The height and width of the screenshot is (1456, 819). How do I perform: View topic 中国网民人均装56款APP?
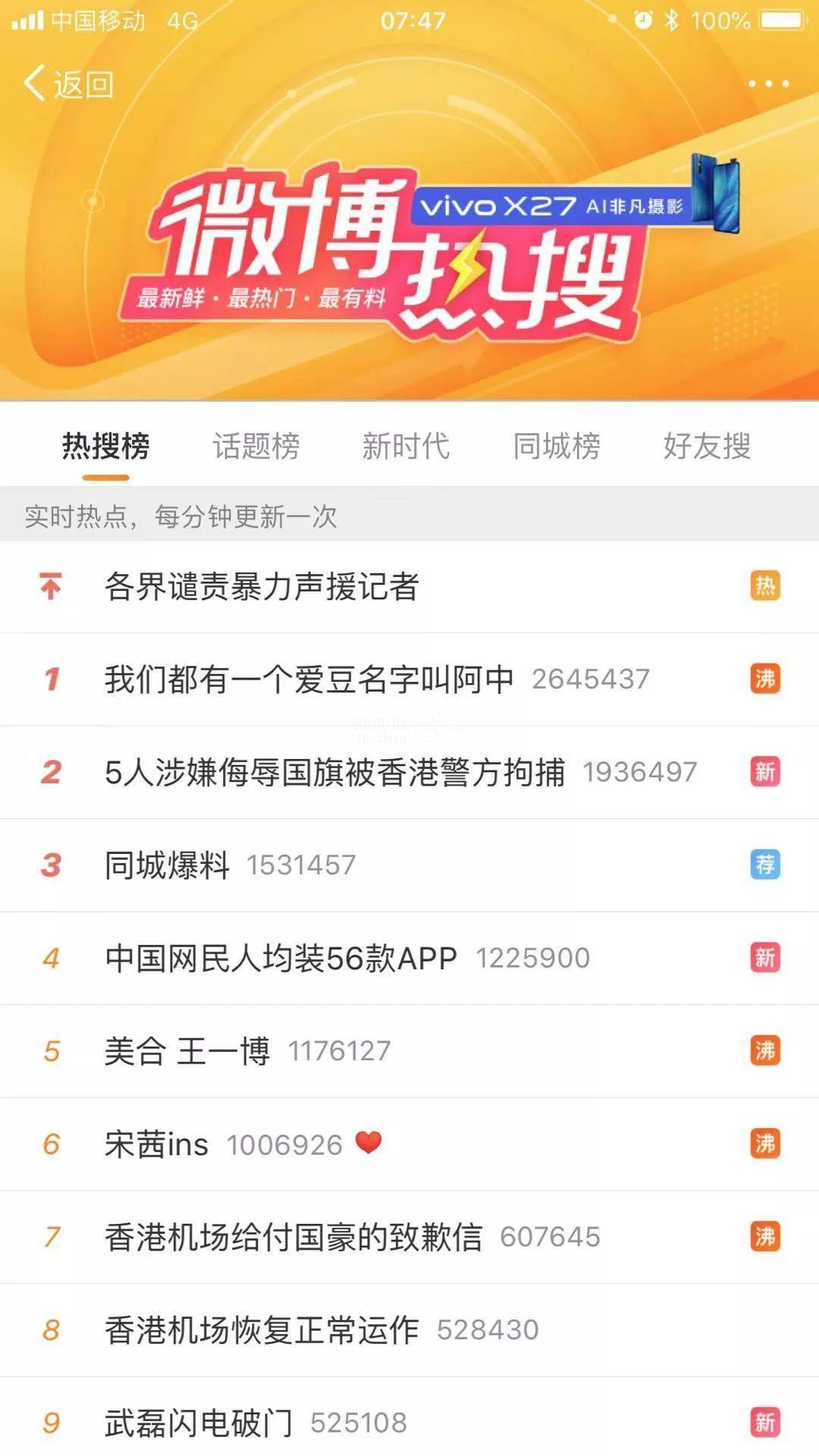[281, 958]
